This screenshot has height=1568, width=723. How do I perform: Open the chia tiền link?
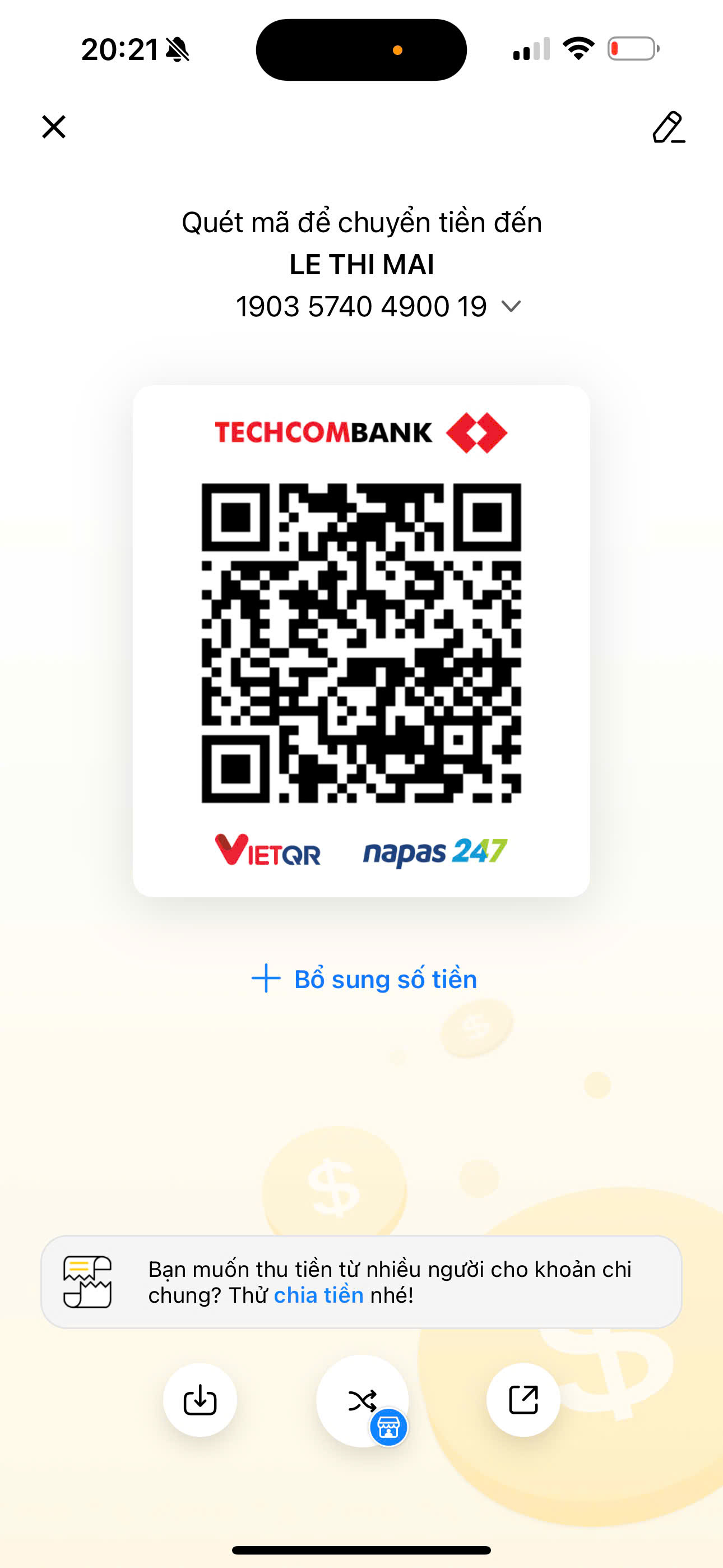318,1295
